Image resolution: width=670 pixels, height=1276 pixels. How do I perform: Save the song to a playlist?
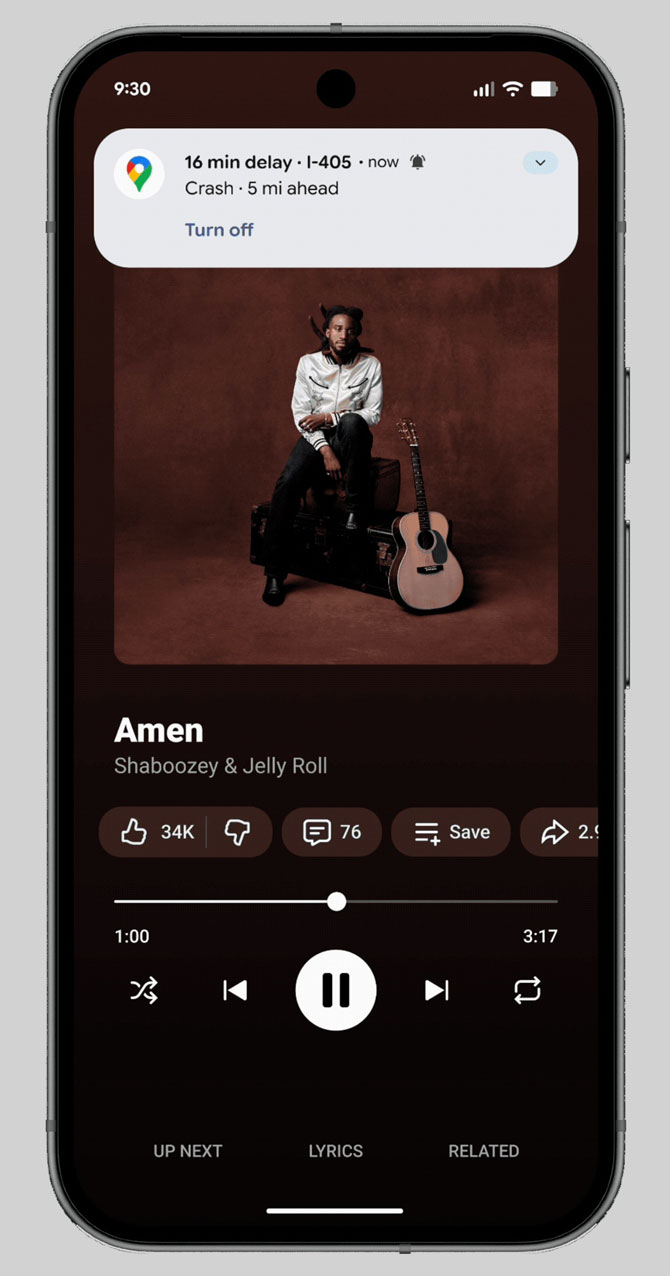[x=451, y=832]
